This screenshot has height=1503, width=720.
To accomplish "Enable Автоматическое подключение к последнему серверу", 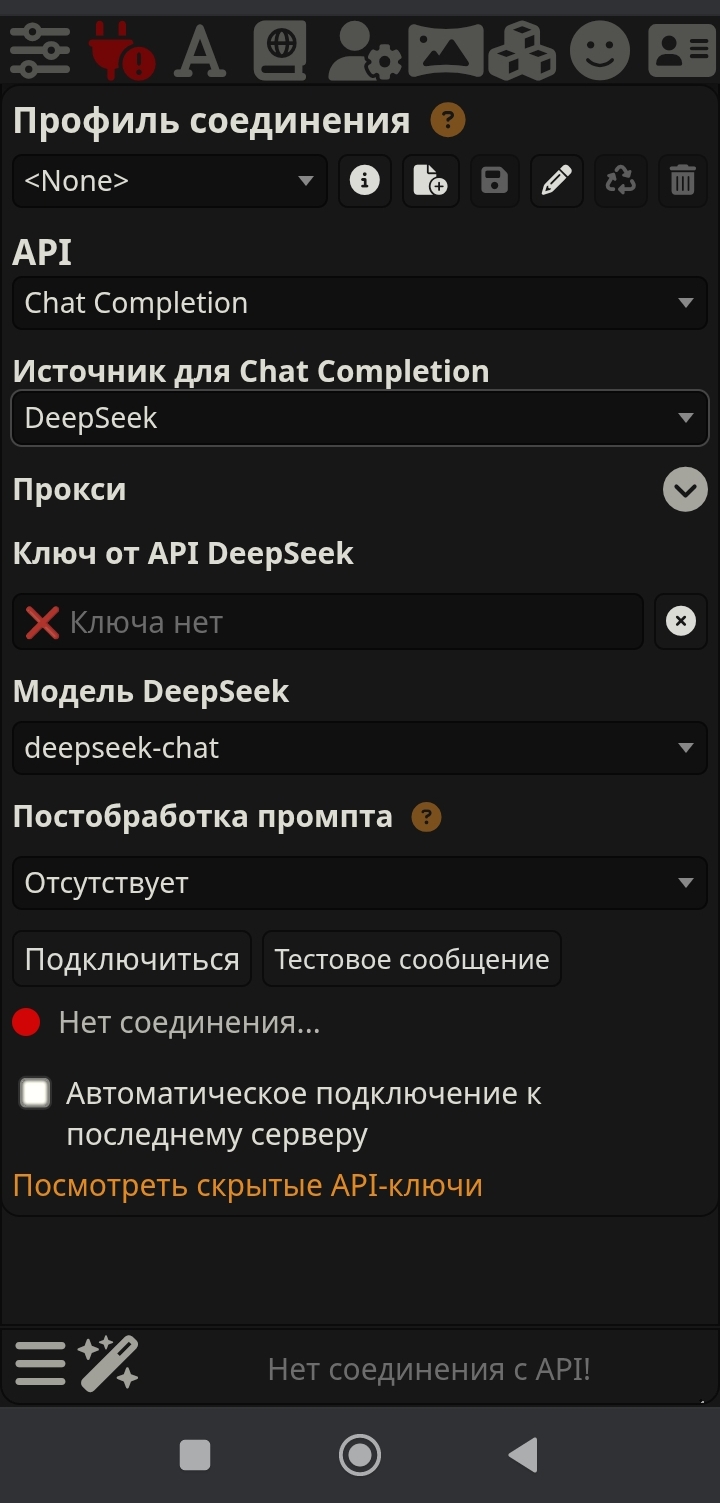I will pos(36,1094).
